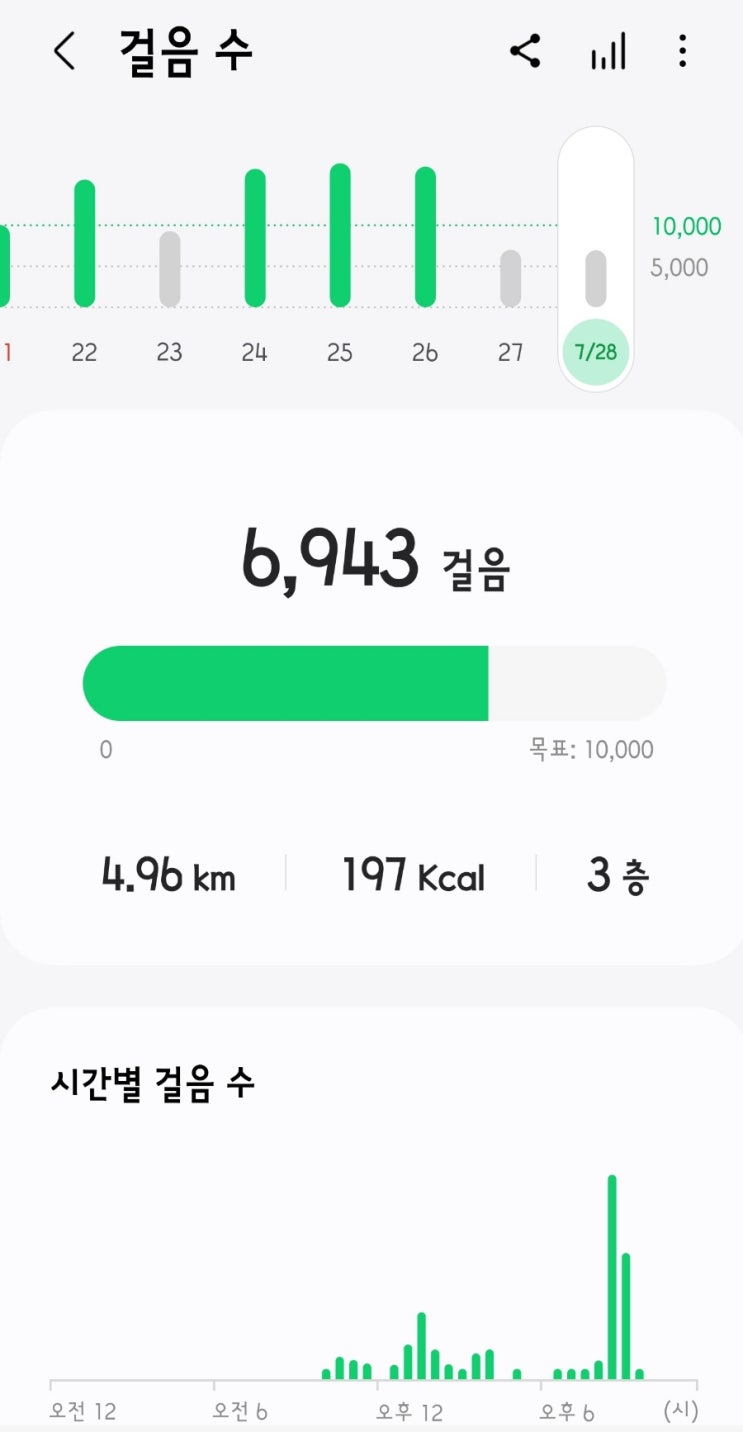Select the 7/28 day marker
Image resolution: width=743 pixels, height=1432 pixels.
(595, 352)
